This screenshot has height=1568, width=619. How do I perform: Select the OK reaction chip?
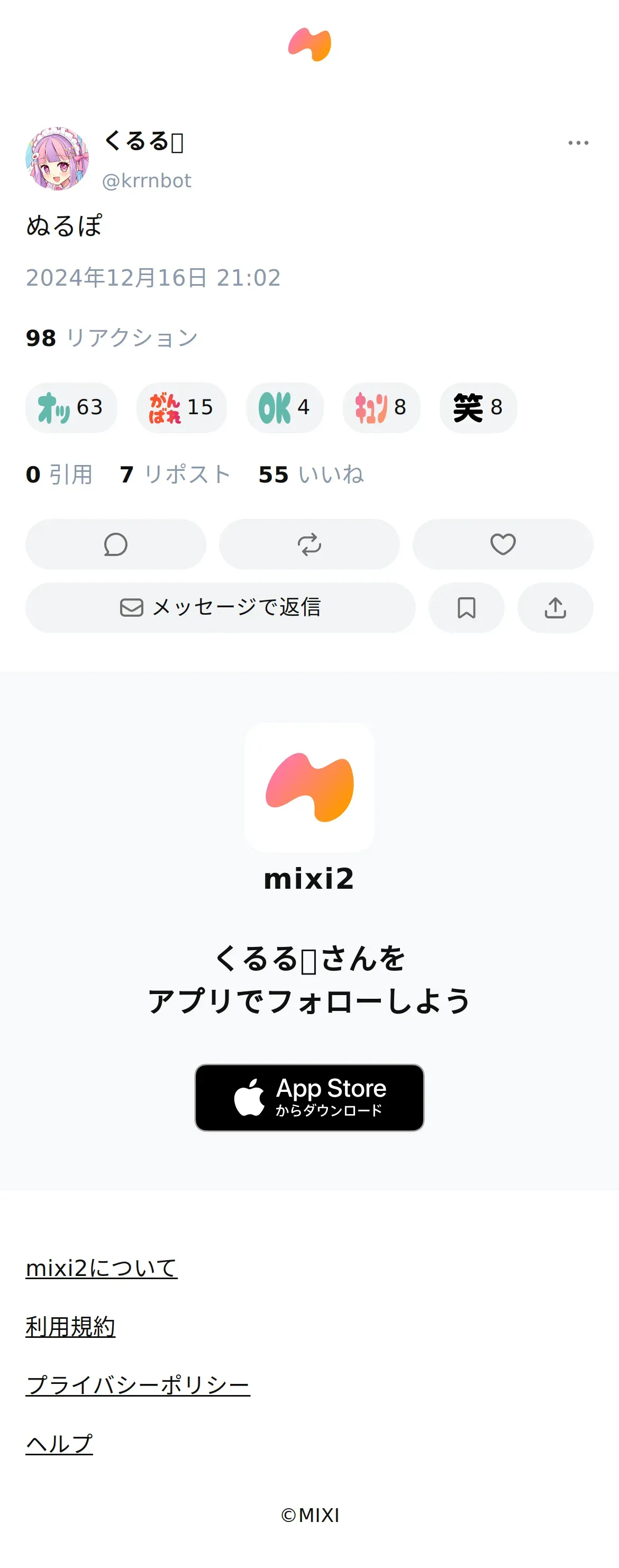[285, 407]
